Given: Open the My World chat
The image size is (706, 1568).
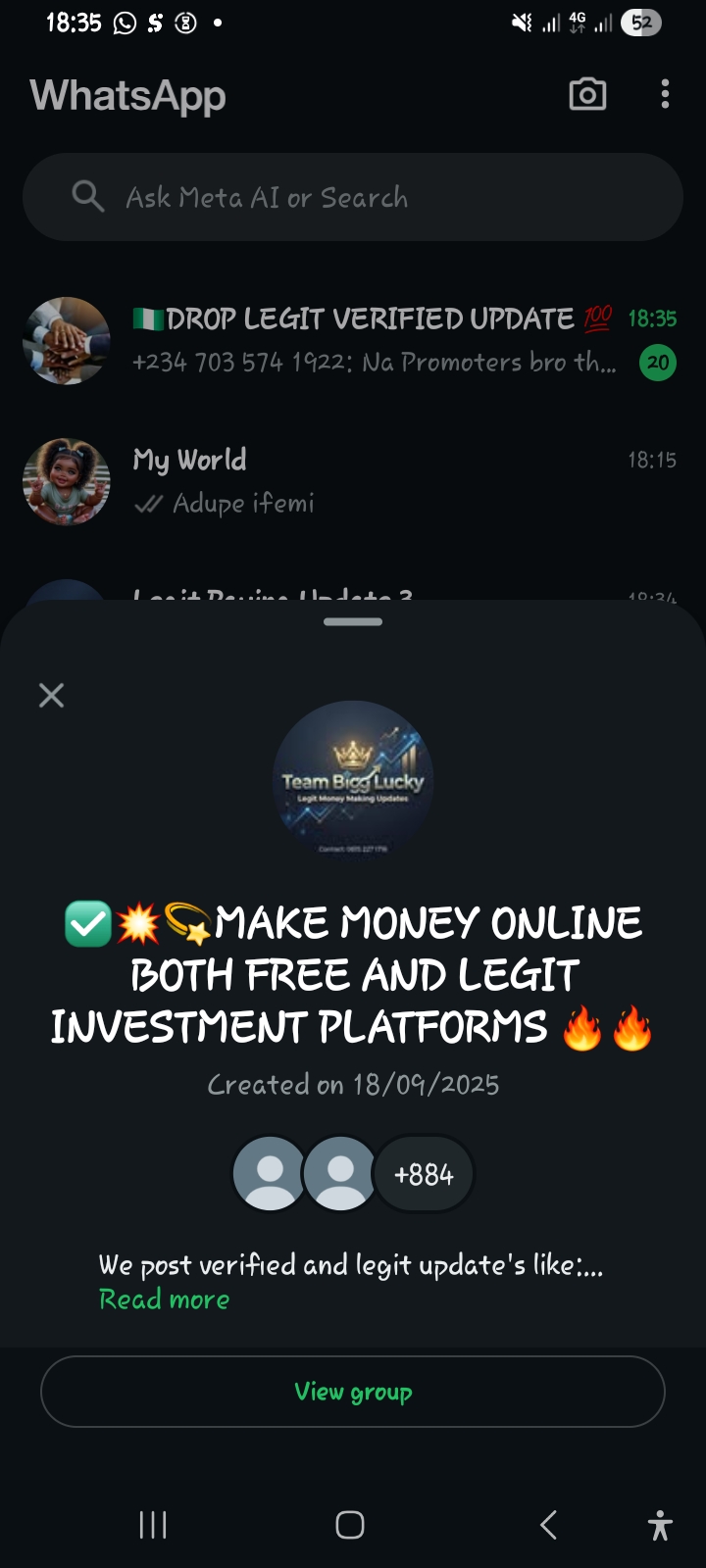Looking at the screenshot, I should (x=373, y=481).
